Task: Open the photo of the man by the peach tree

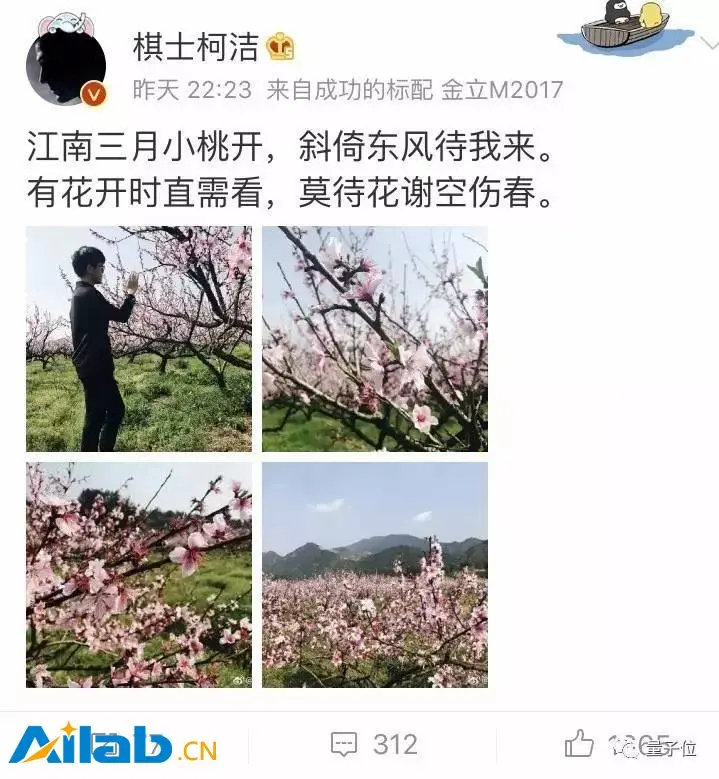Action: tap(139, 339)
